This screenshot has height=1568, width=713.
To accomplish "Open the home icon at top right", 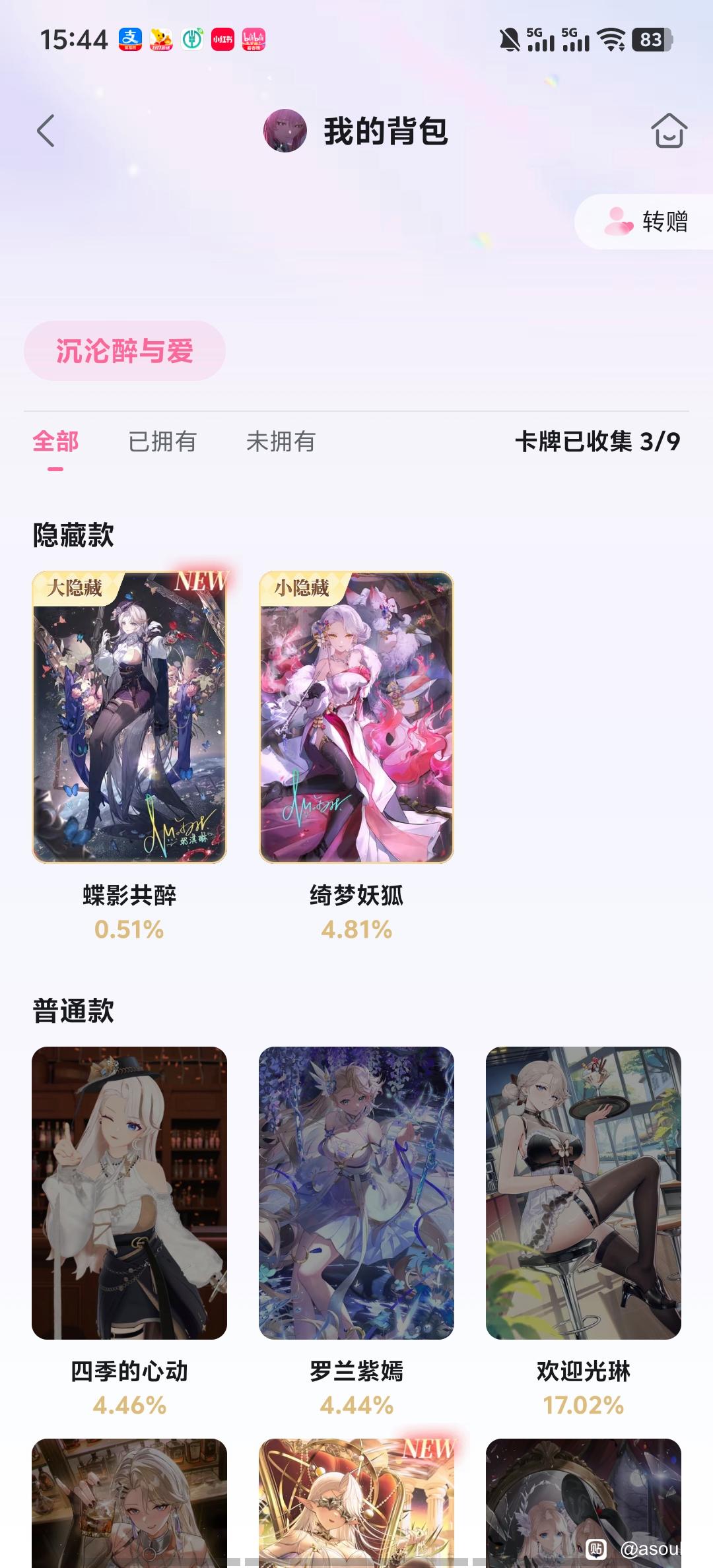I will [x=669, y=130].
